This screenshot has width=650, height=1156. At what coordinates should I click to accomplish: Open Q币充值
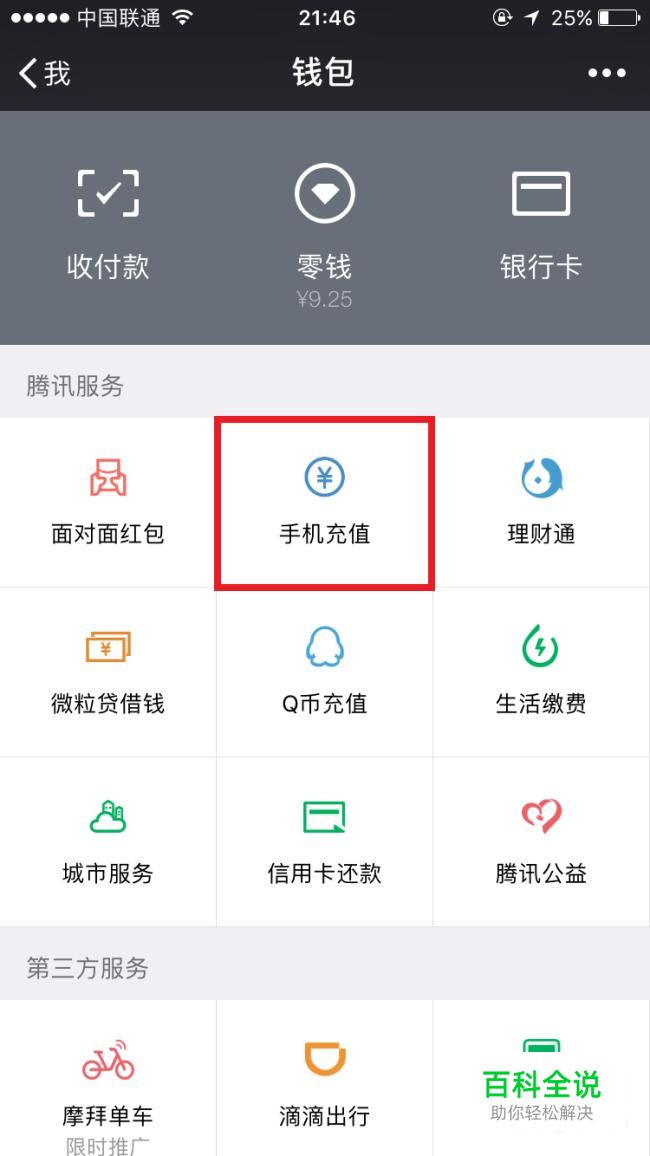coord(324,672)
